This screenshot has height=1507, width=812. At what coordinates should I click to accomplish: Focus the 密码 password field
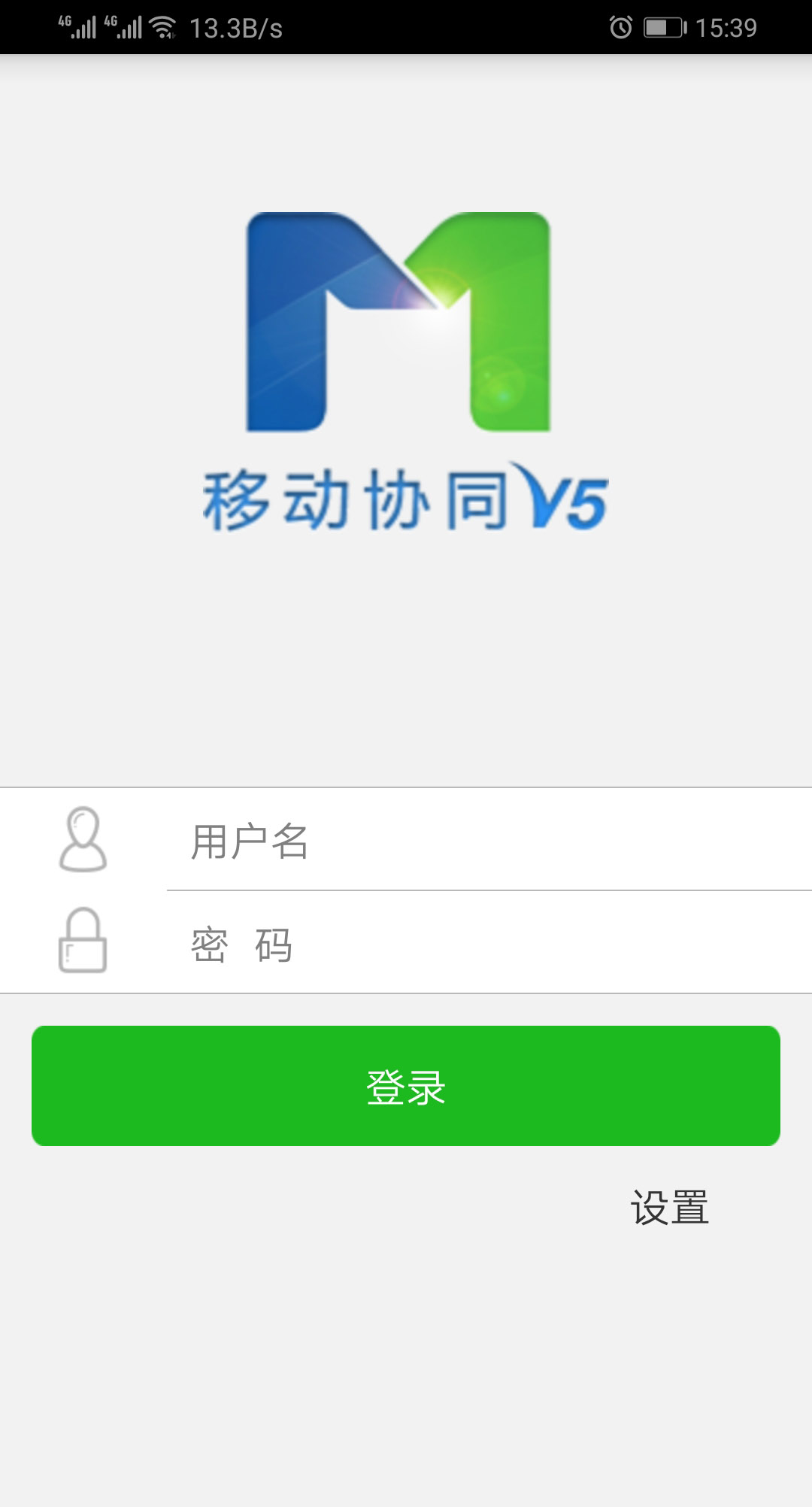click(489, 942)
